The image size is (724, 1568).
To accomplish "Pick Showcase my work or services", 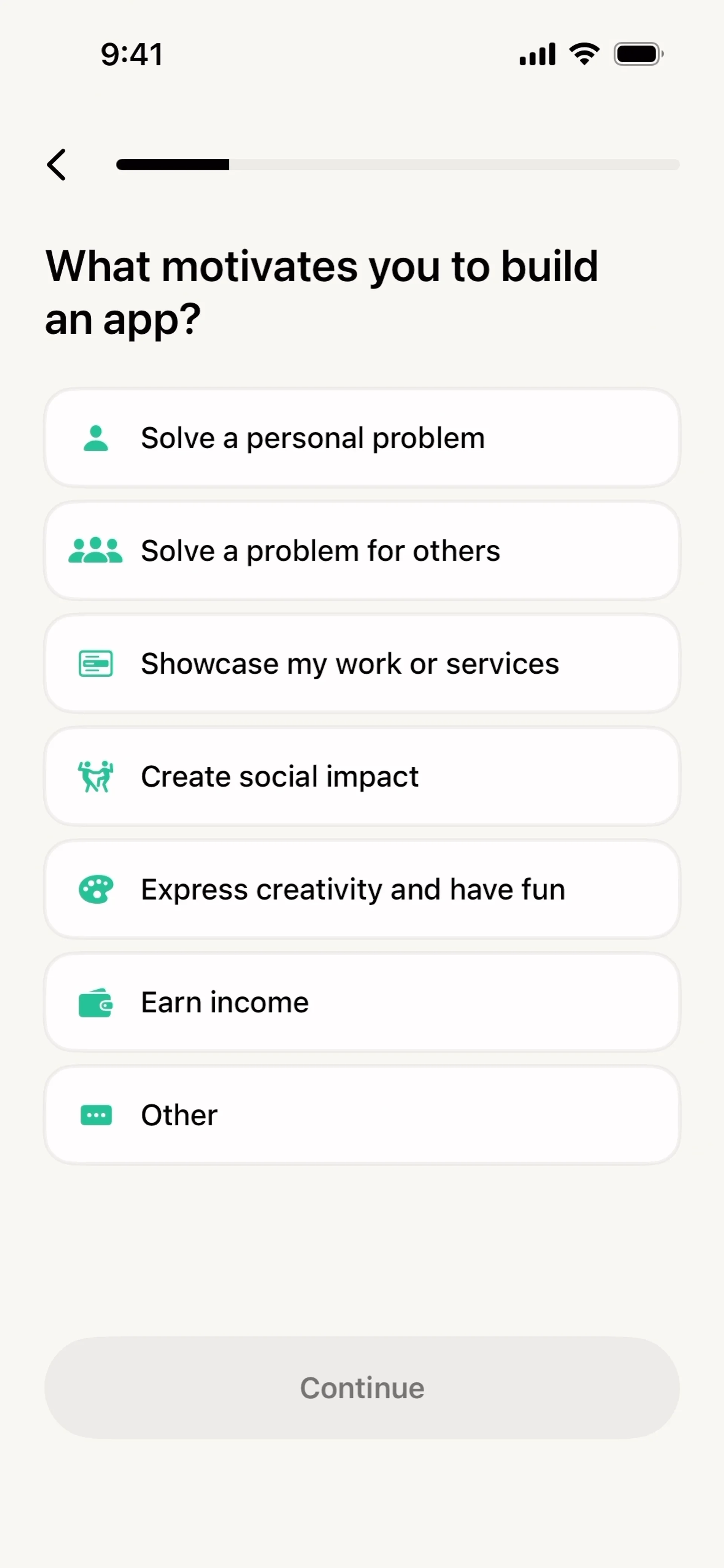I will coord(362,664).
